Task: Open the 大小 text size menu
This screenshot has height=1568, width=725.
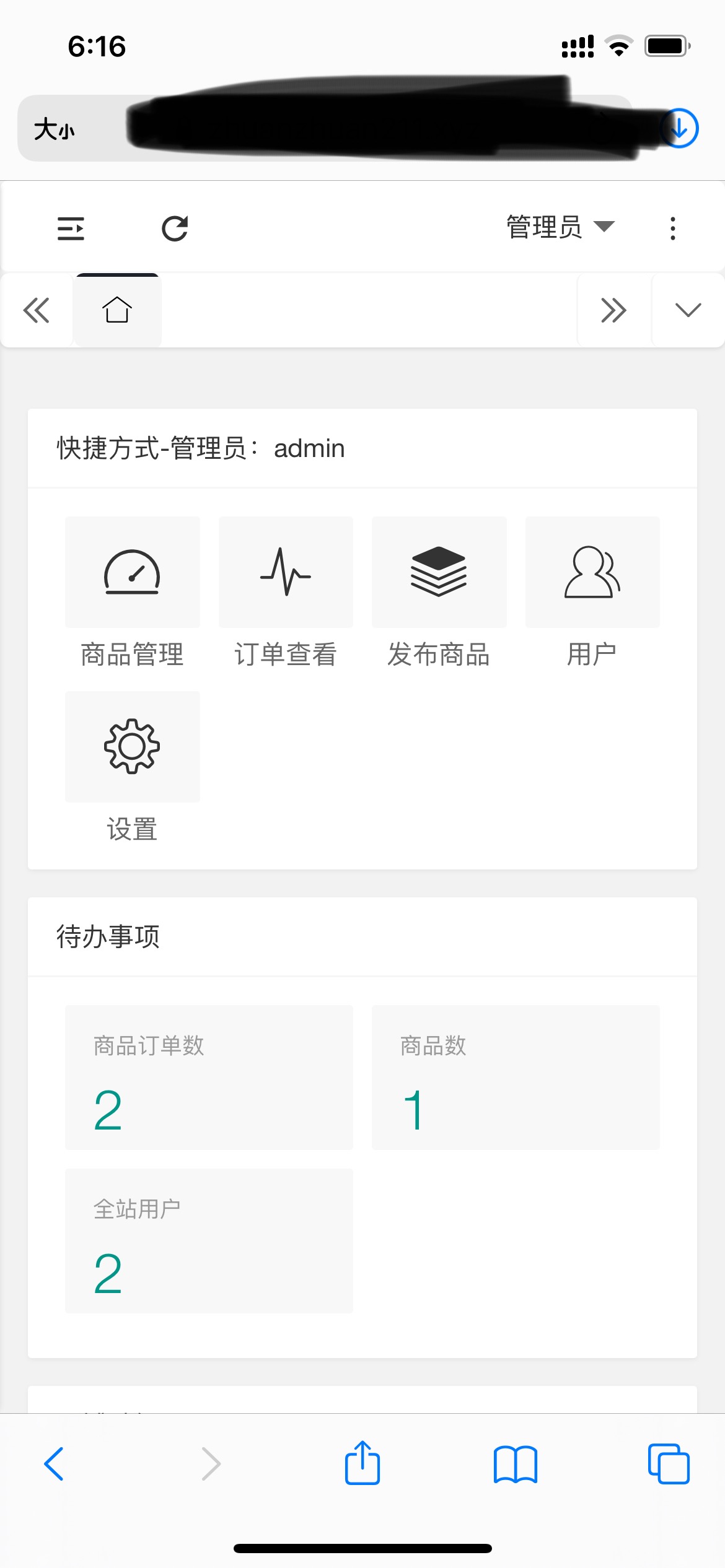Action: pos(55,129)
